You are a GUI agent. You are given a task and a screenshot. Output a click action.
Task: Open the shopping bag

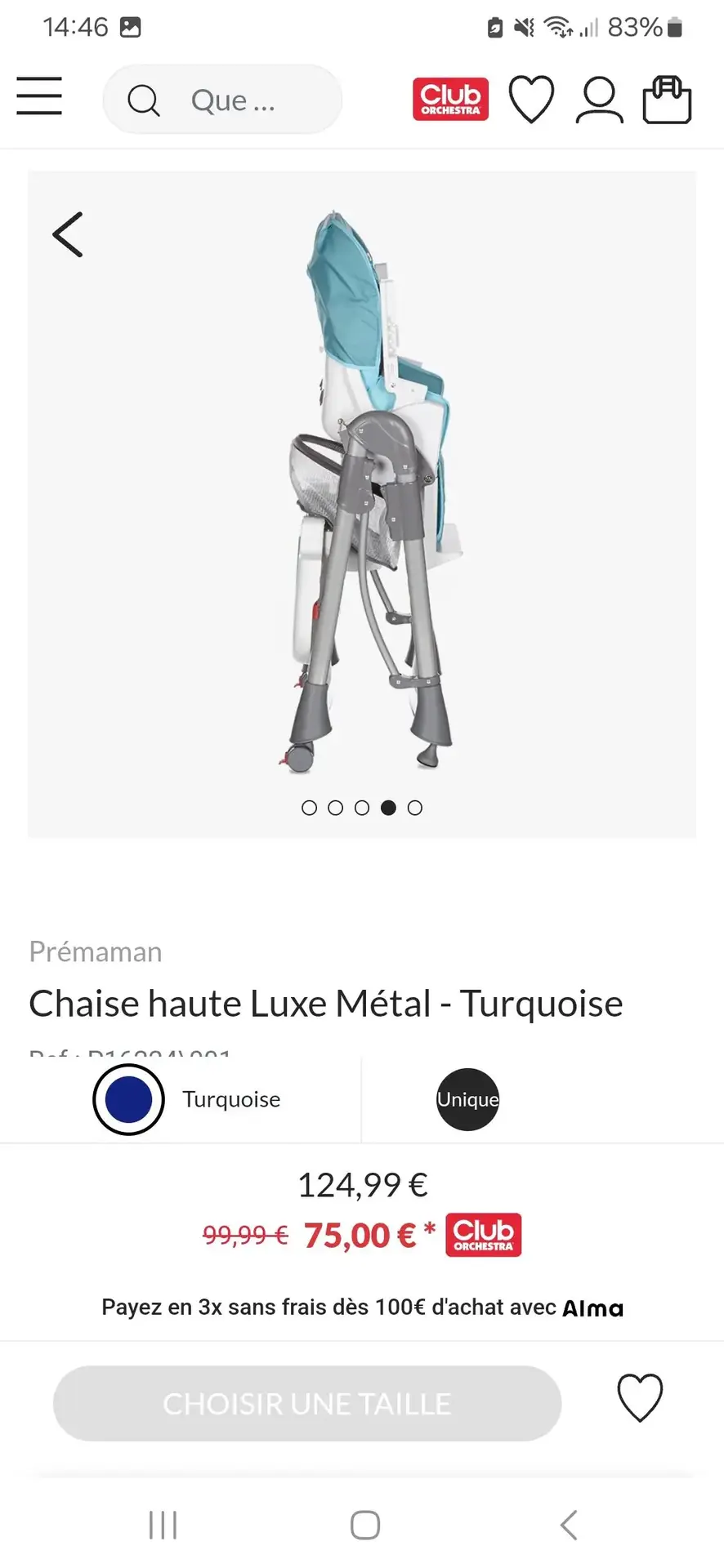pyautogui.click(x=667, y=100)
